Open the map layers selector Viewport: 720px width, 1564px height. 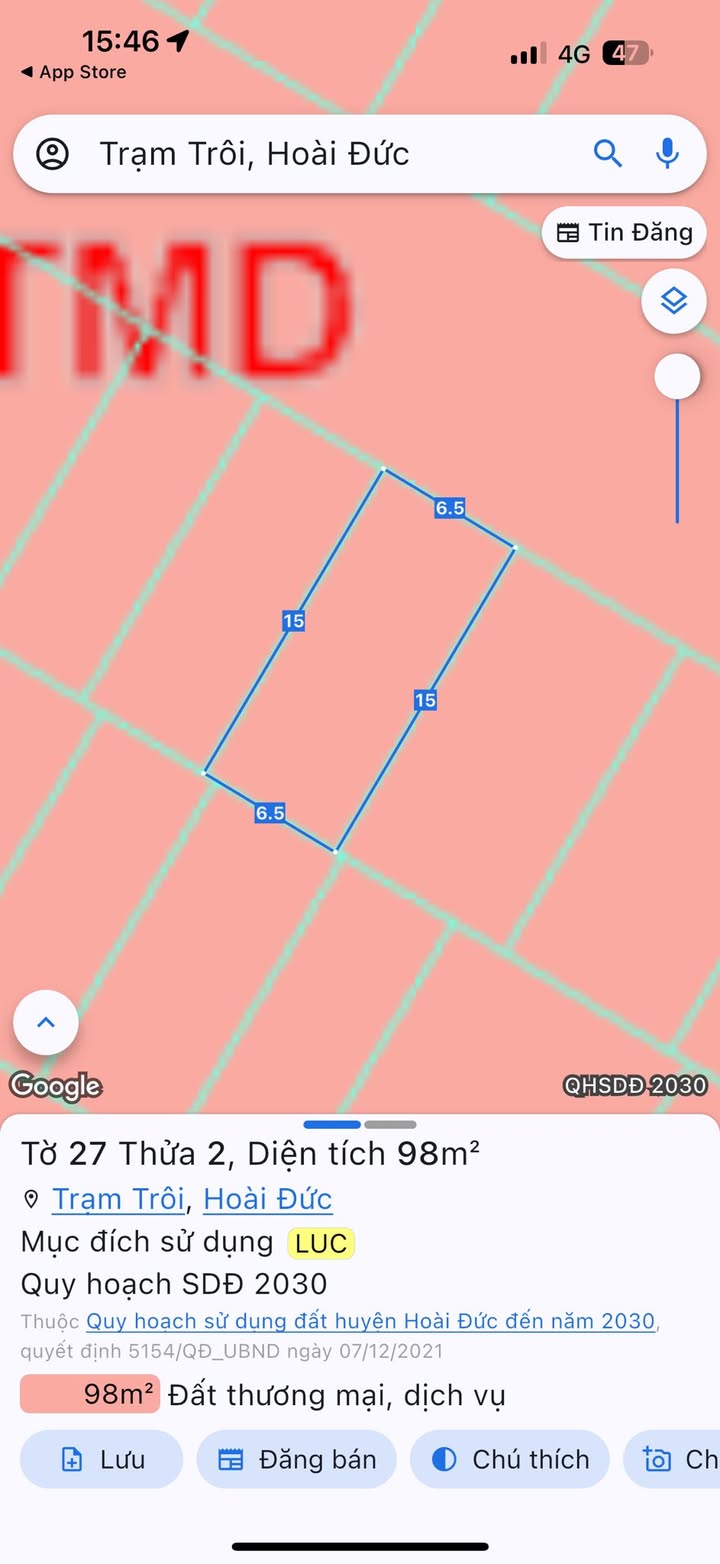pyautogui.click(x=674, y=301)
